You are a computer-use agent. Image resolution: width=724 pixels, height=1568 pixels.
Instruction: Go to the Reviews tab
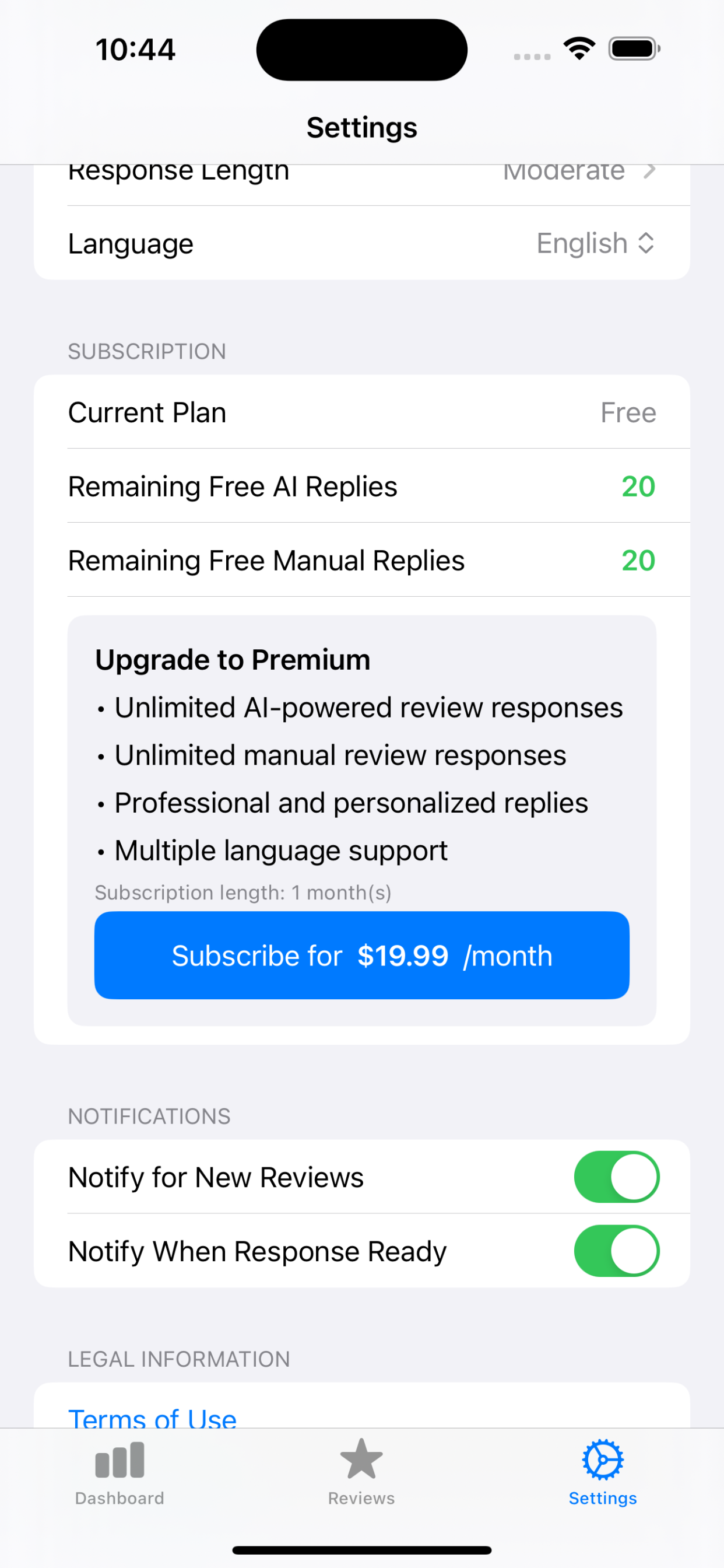tap(361, 1473)
